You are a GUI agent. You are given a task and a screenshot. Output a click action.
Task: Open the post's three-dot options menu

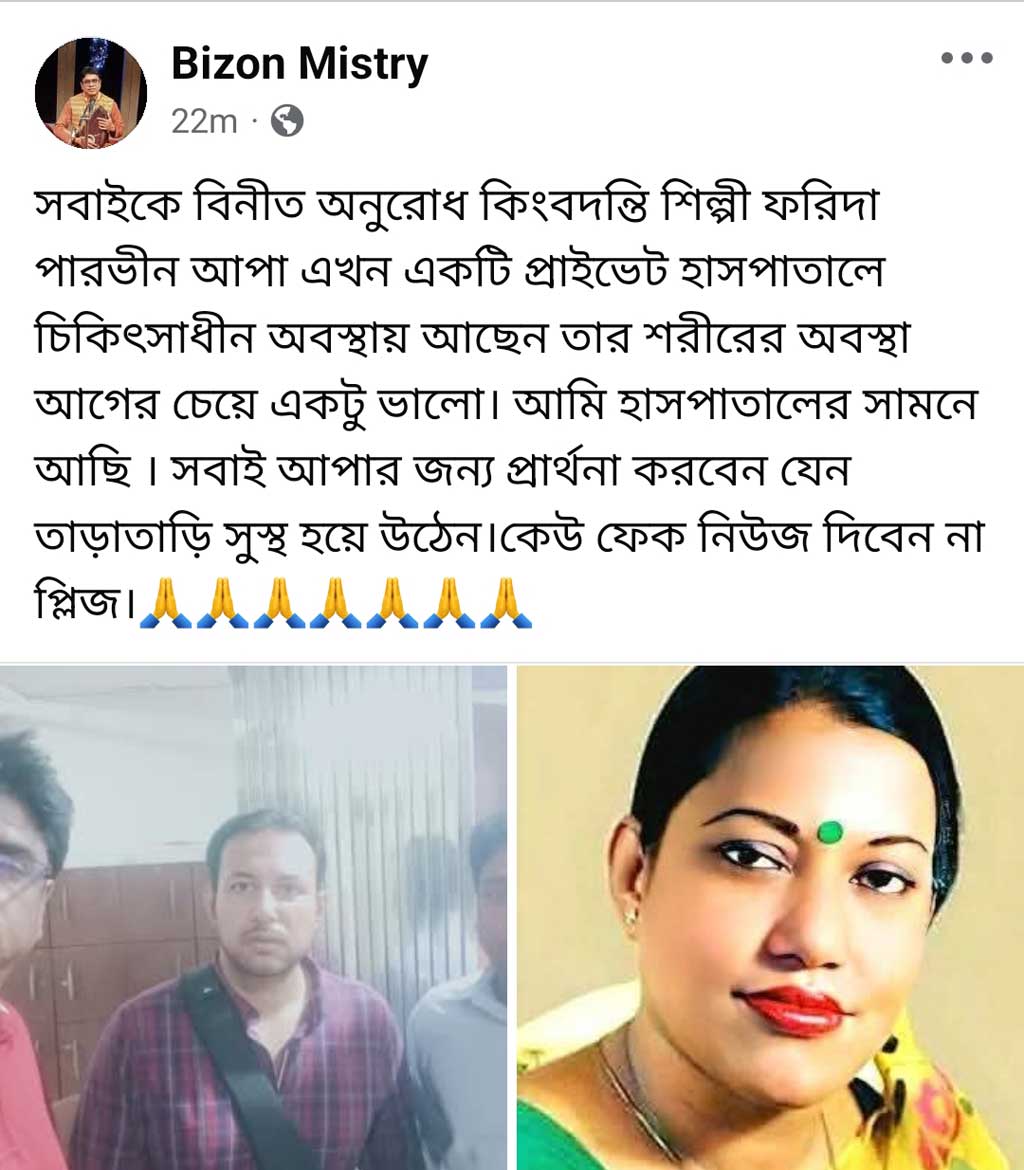point(966,58)
